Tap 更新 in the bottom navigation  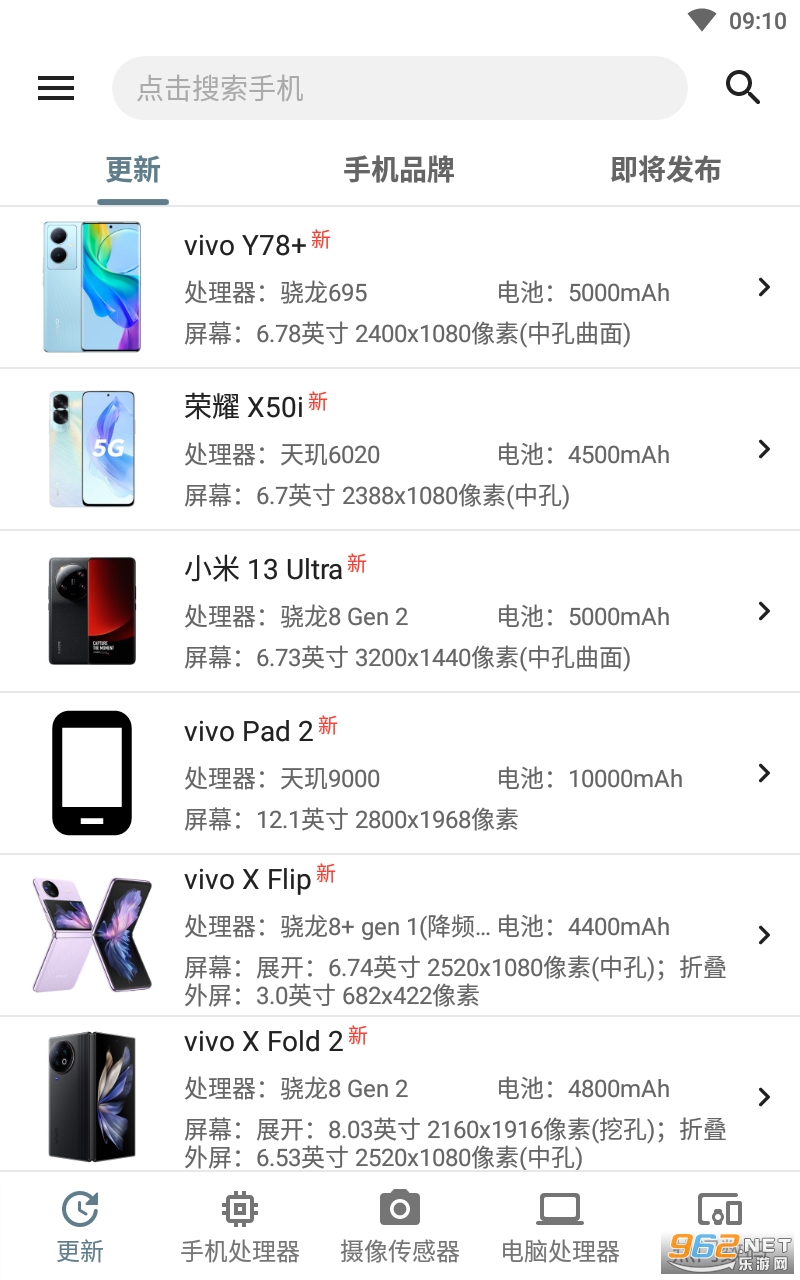click(x=80, y=1226)
